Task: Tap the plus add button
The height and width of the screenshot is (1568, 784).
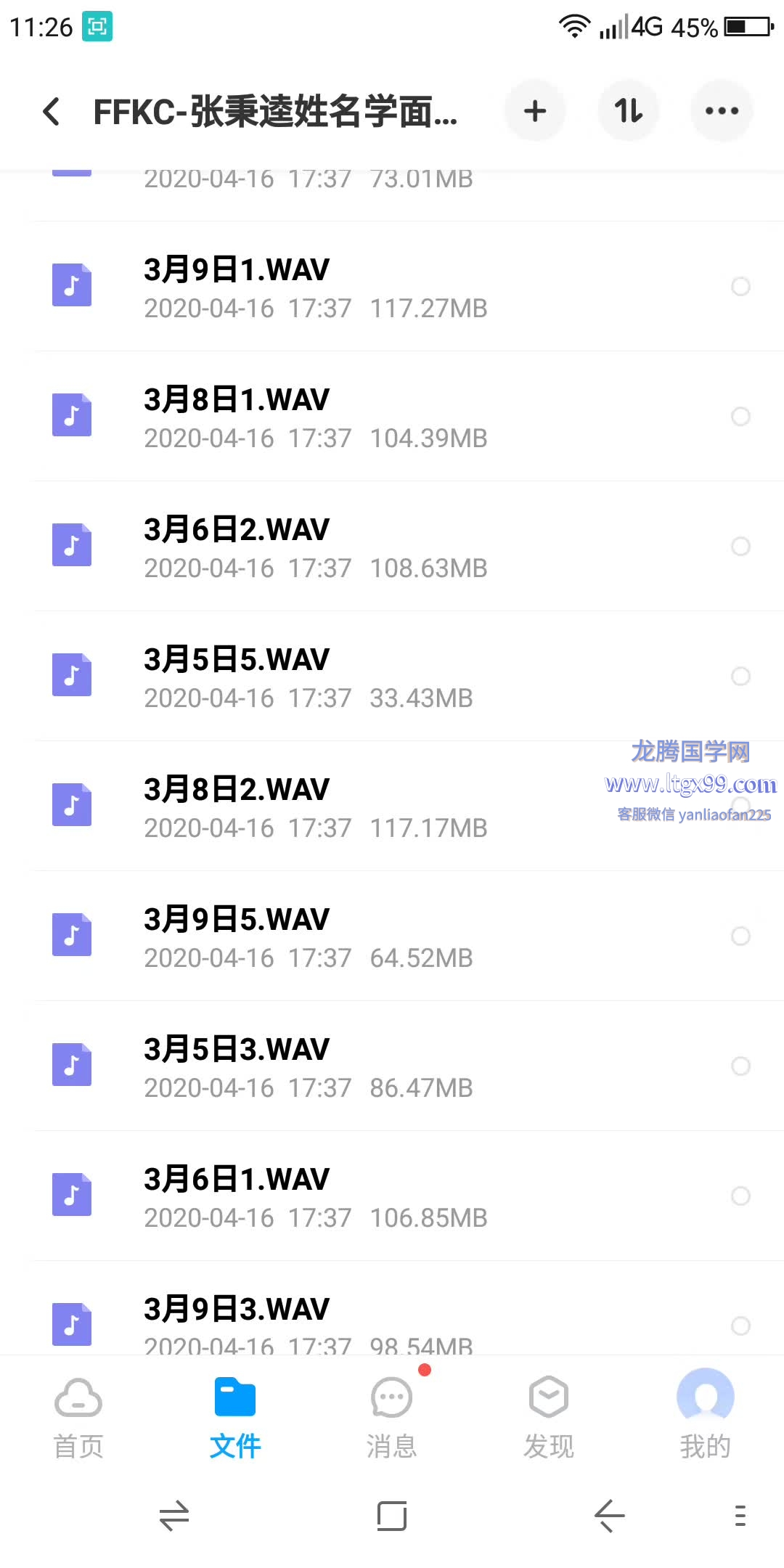Action: pyautogui.click(x=535, y=111)
